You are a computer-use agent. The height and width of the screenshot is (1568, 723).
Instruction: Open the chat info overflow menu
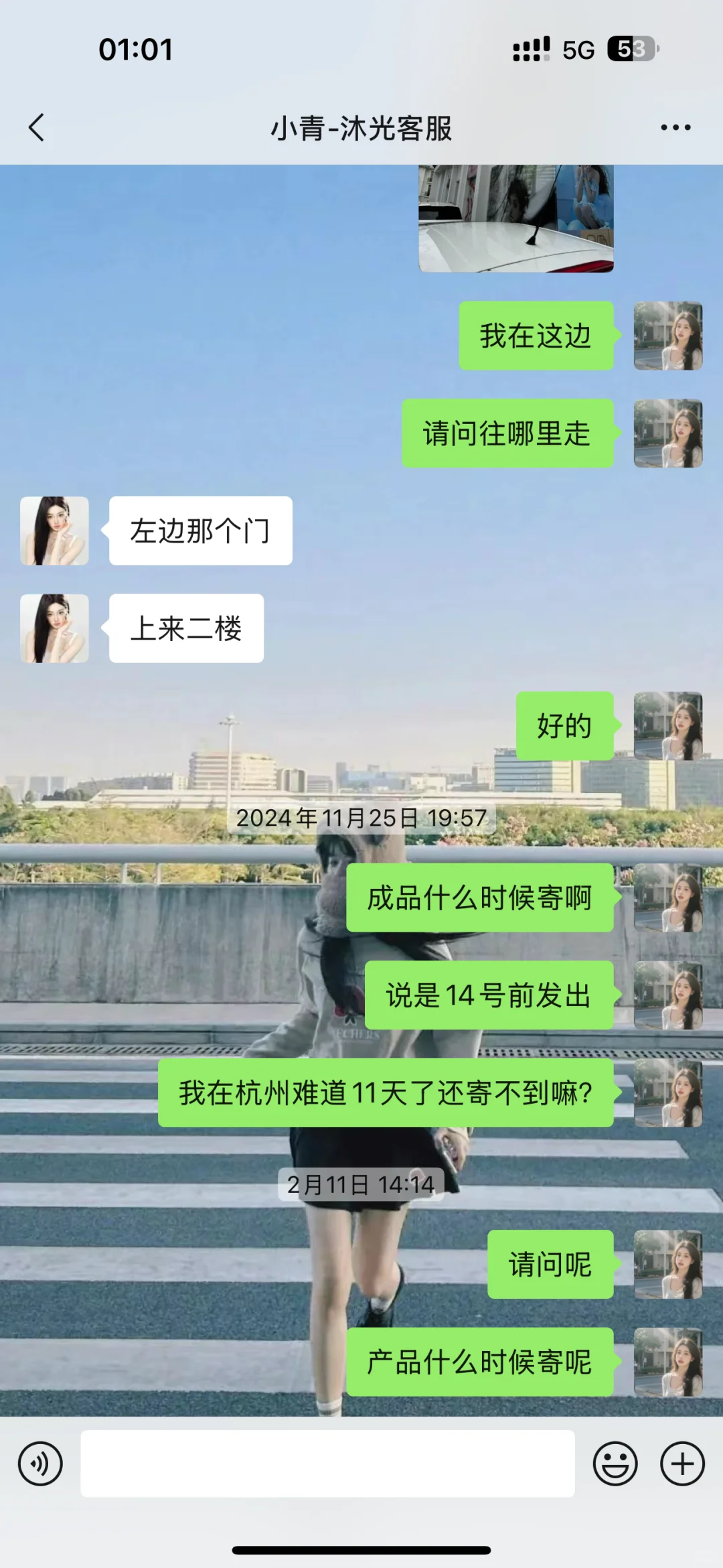[x=675, y=127]
